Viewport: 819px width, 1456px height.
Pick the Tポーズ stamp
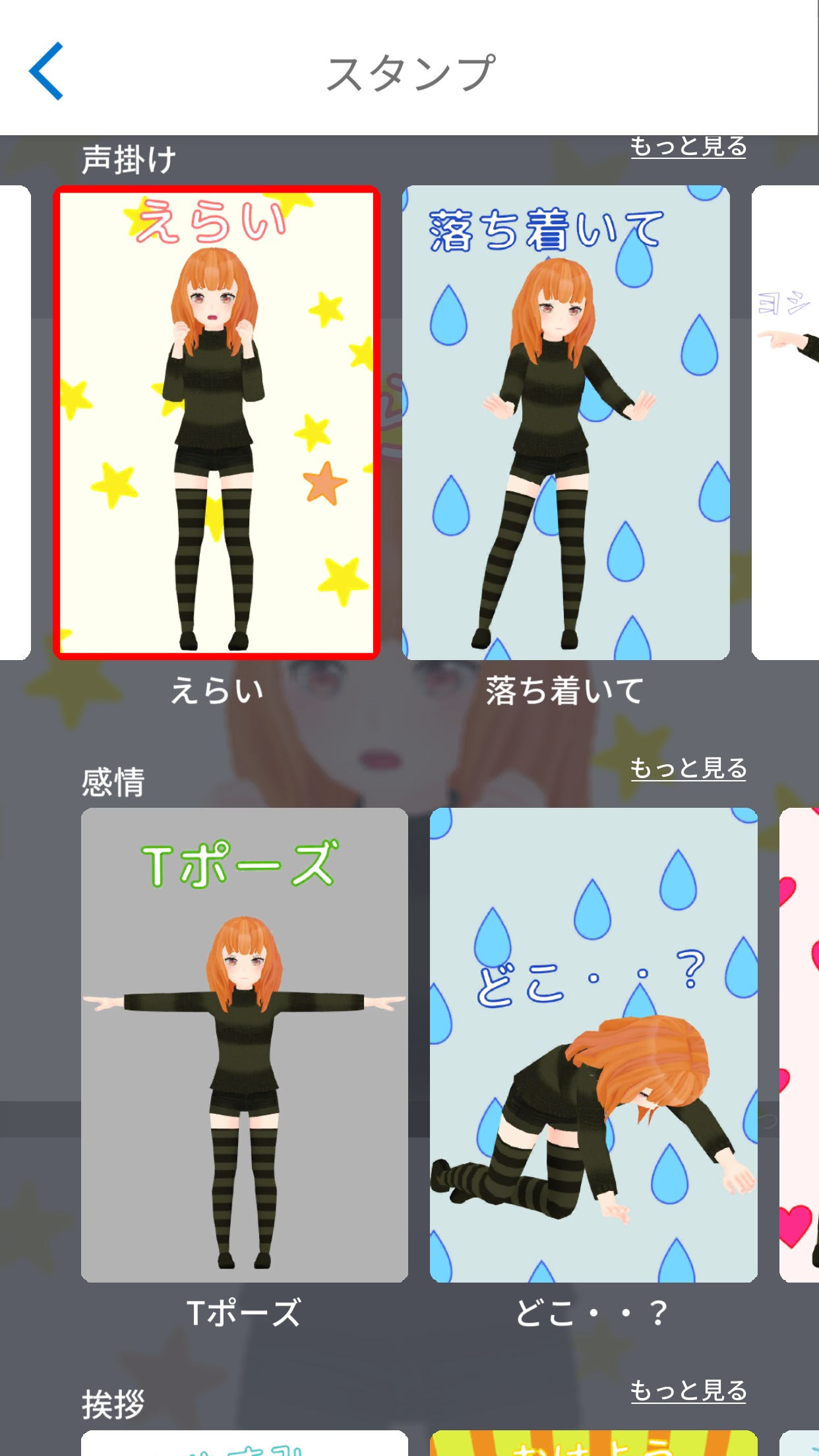click(x=244, y=1045)
